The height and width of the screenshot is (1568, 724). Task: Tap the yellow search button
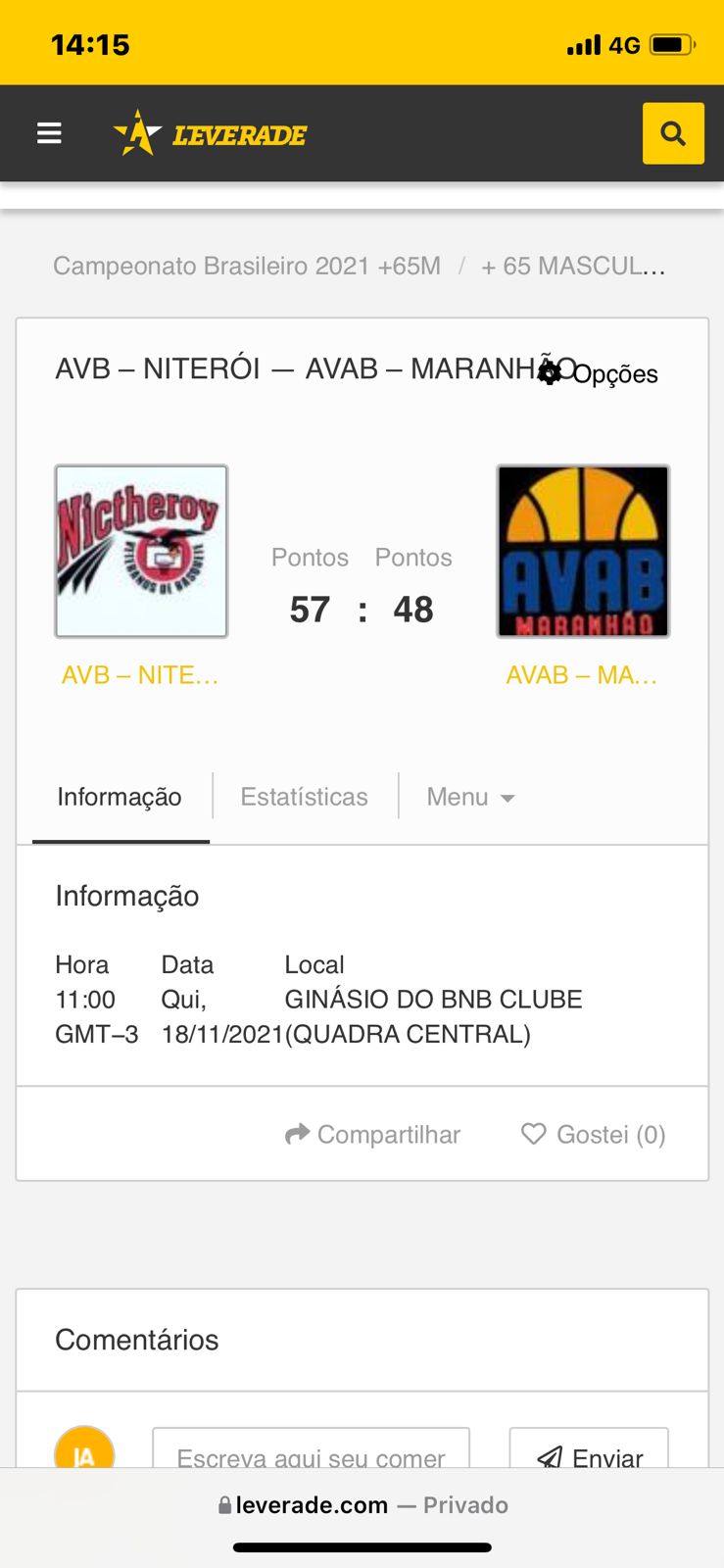(x=673, y=133)
